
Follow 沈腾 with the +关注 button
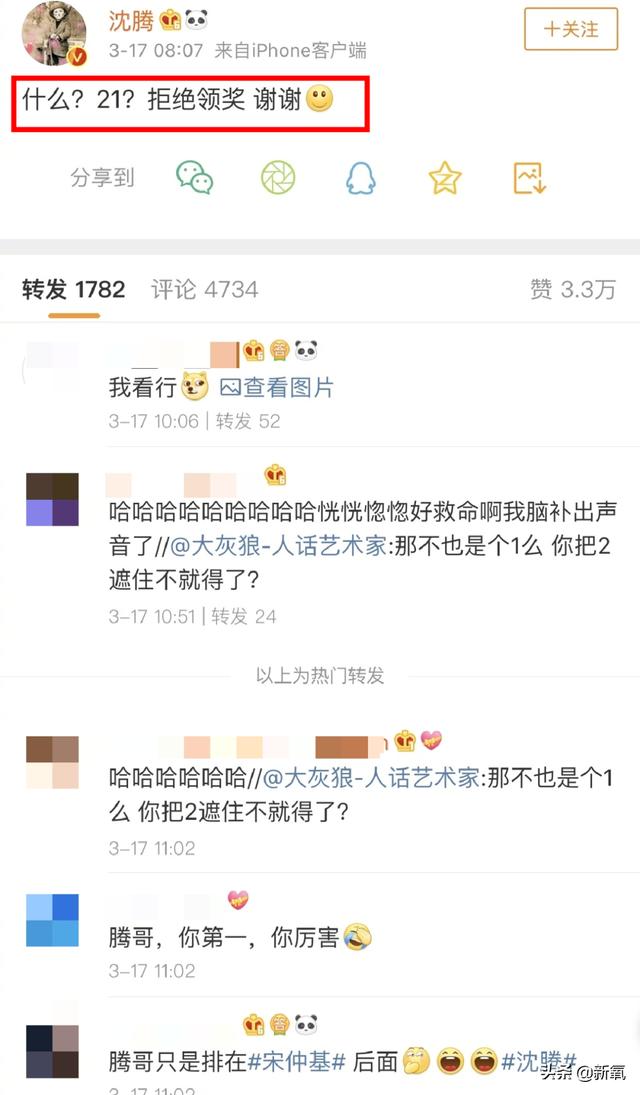click(x=571, y=29)
